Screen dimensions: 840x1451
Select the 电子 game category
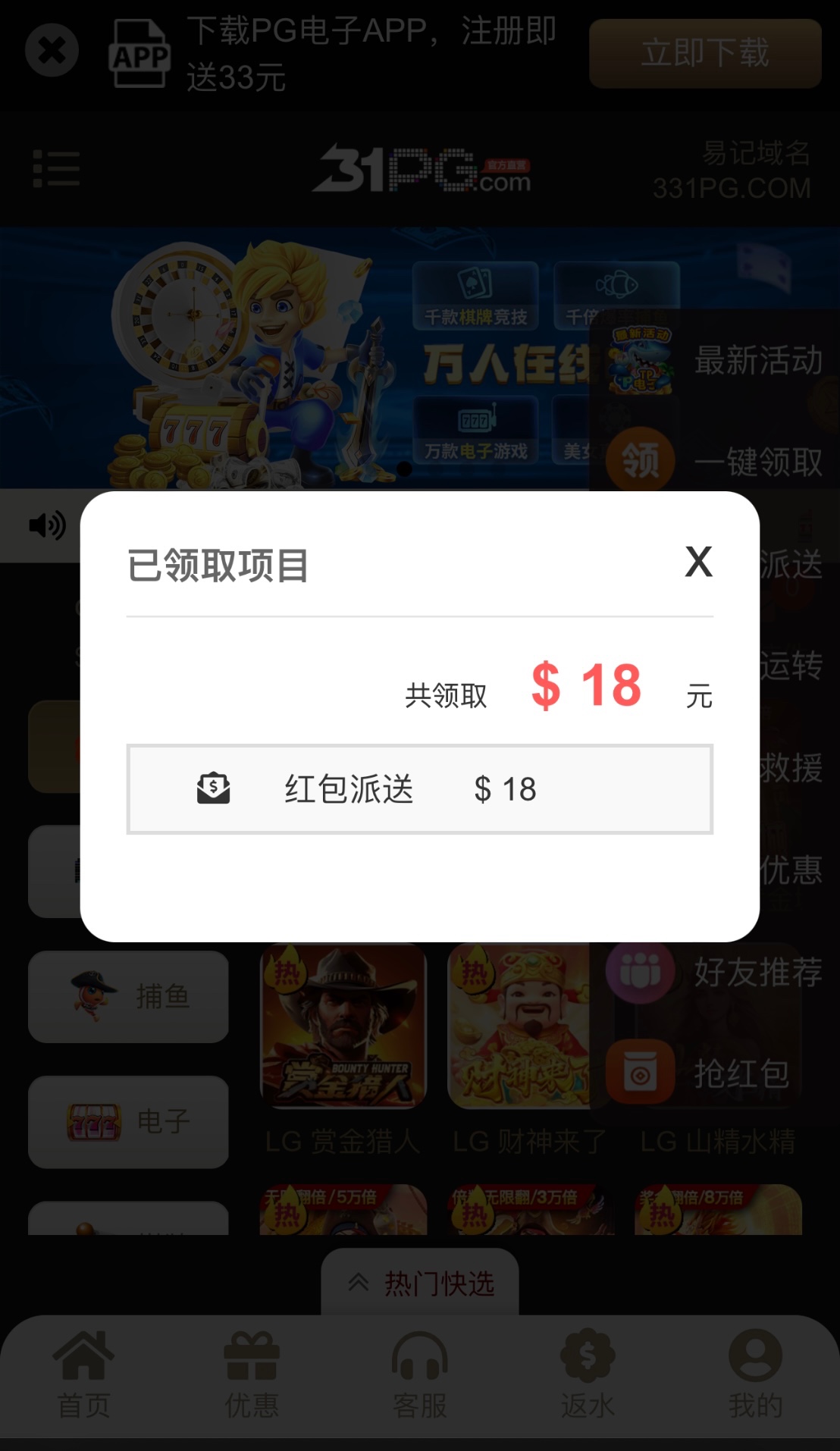128,1121
